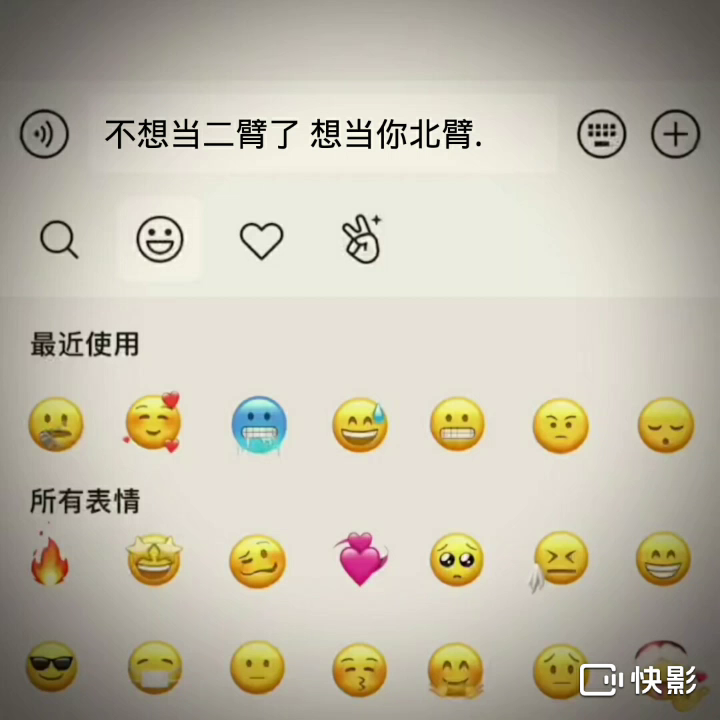Screen dimensions: 720x720
Task: Open the plus attachments menu
Action: pyautogui.click(x=675, y=134)
